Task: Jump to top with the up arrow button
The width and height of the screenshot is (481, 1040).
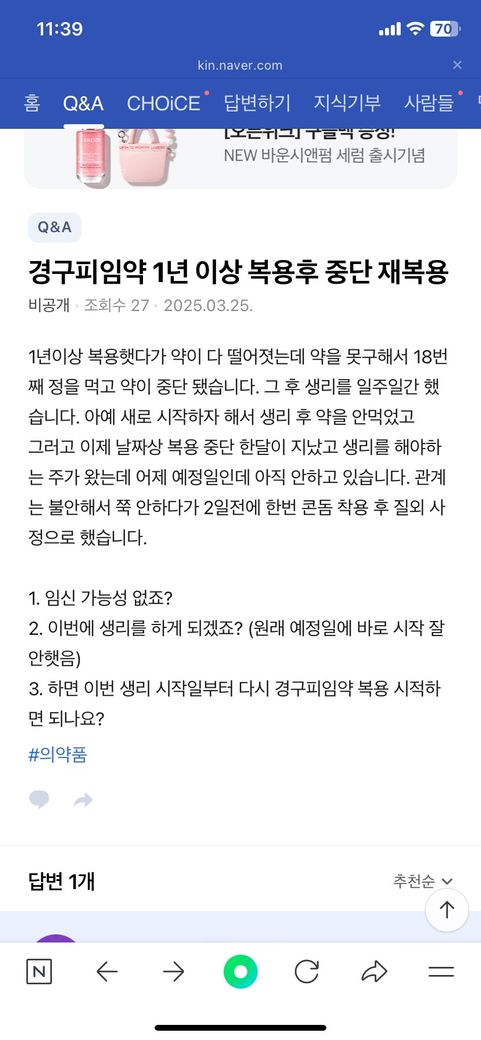Action: point(447,910)
